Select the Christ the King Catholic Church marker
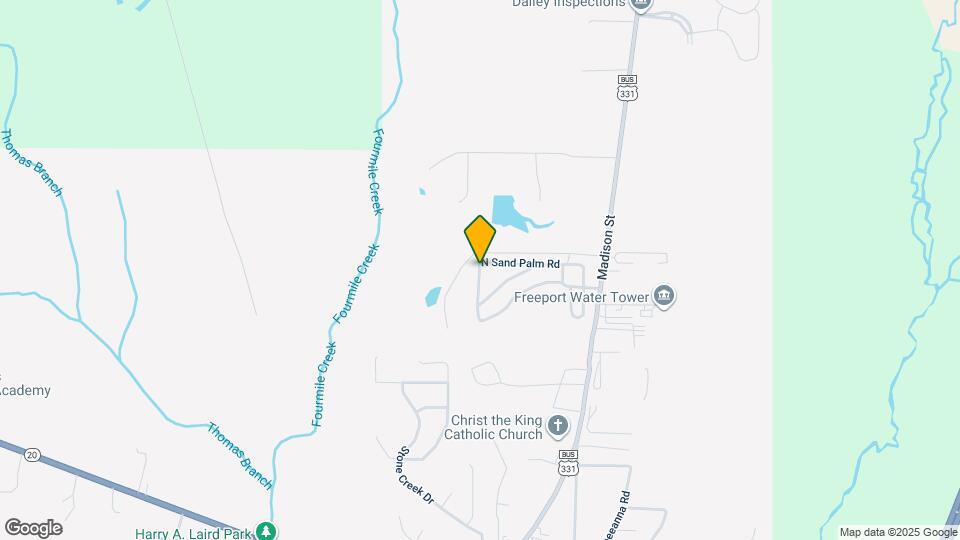960x540 pixels. tap(558, 427)
